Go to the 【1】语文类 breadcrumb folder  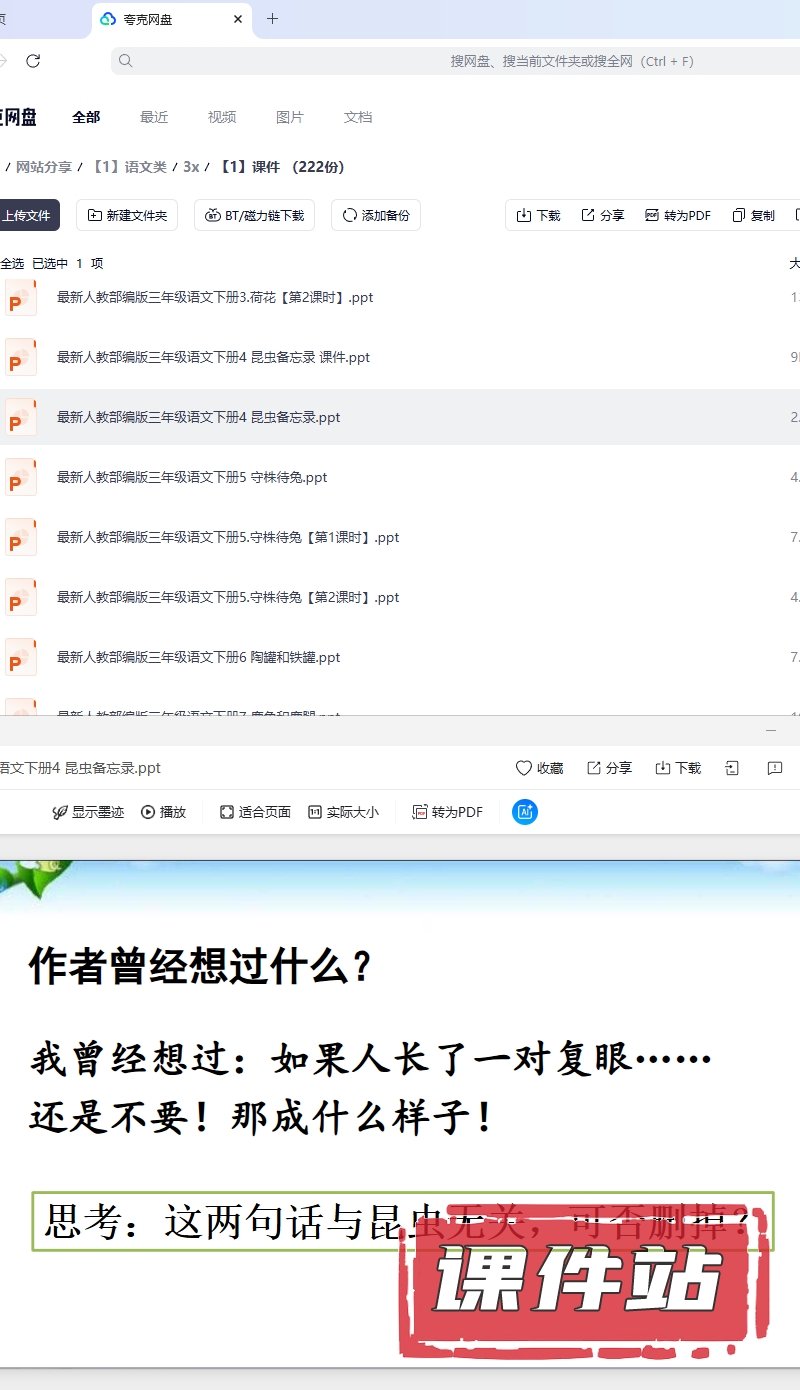point(129,167)
